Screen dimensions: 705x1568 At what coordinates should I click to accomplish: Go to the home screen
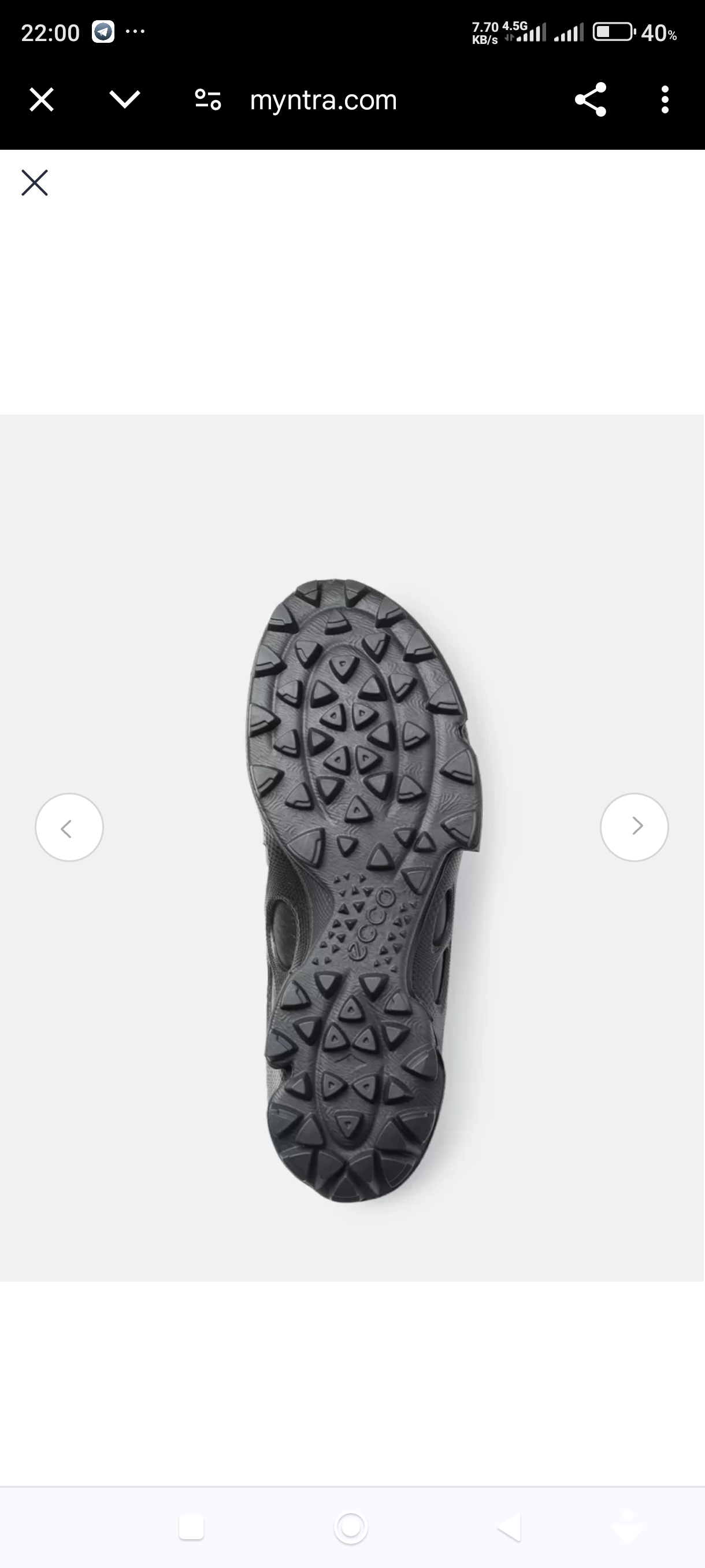pos(351,1526)
